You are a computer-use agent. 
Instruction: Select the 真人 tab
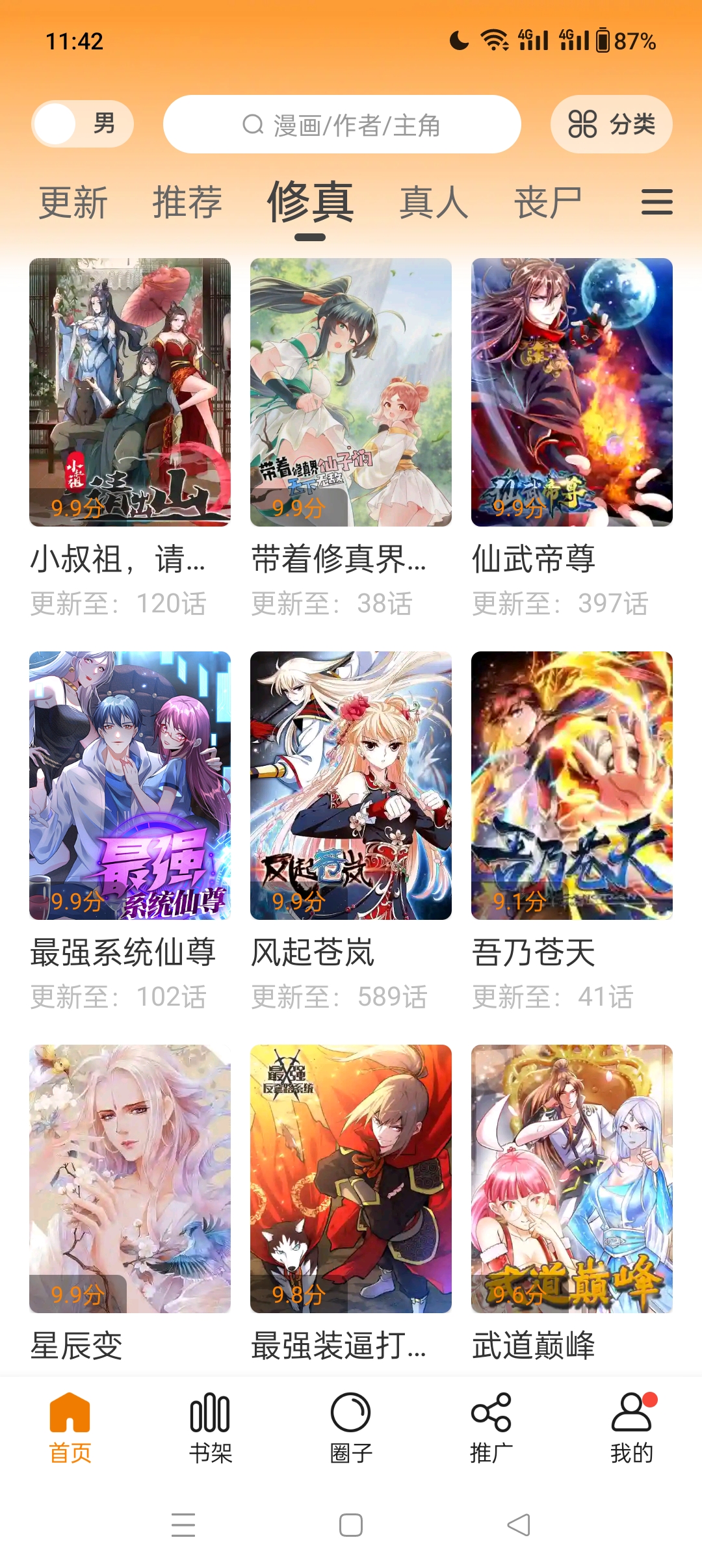click(x=434, y=203)
